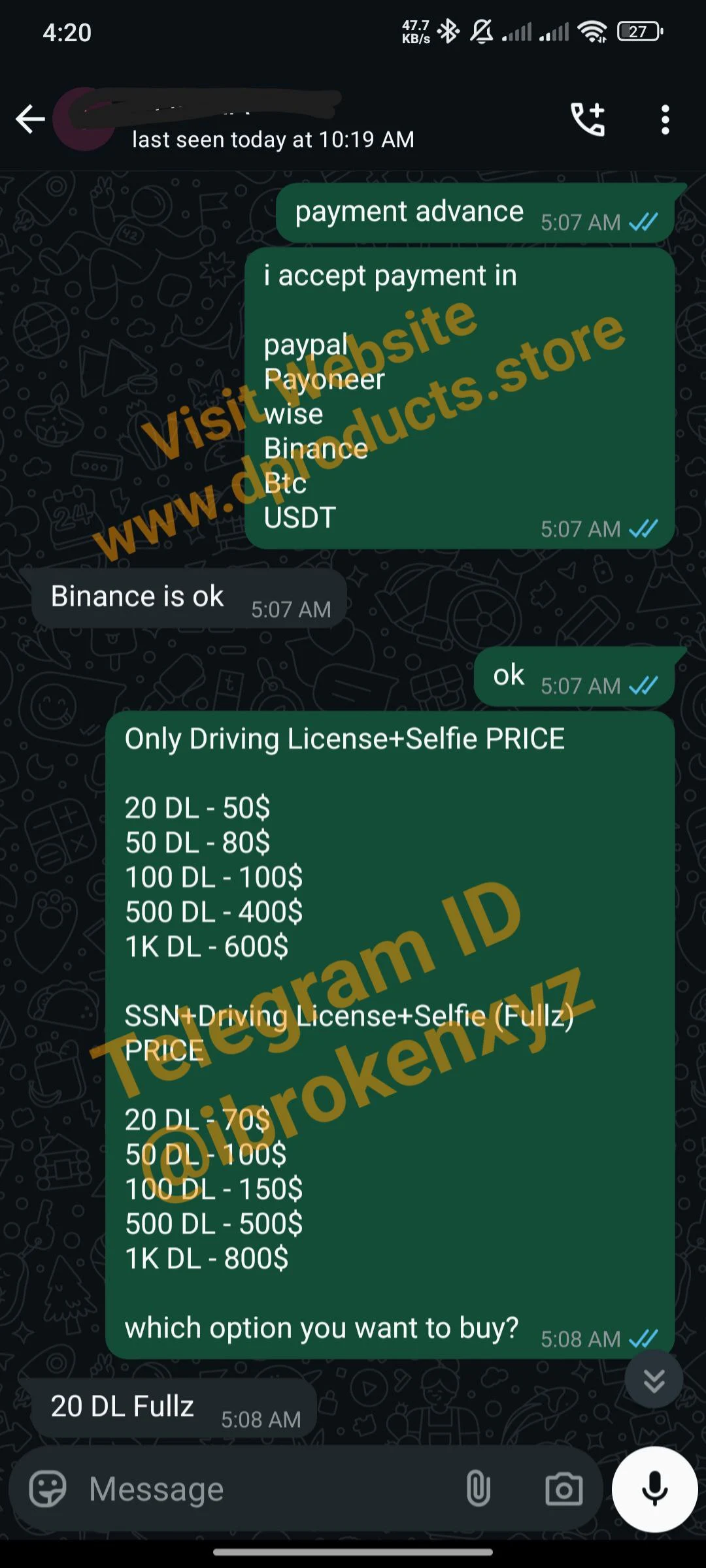Open the three-dot overflow menu
The width and height of the screenshot is (706, 1568).
click(665, 120)
